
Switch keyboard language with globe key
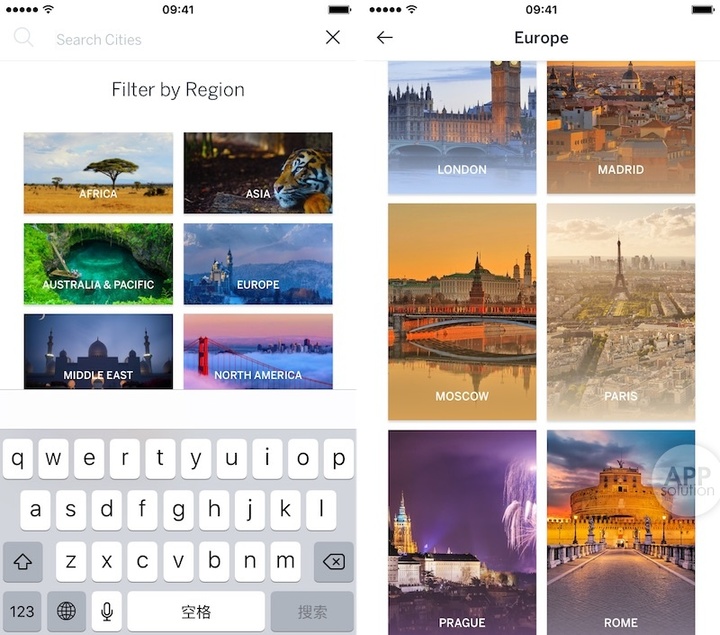tap(68, 611)
